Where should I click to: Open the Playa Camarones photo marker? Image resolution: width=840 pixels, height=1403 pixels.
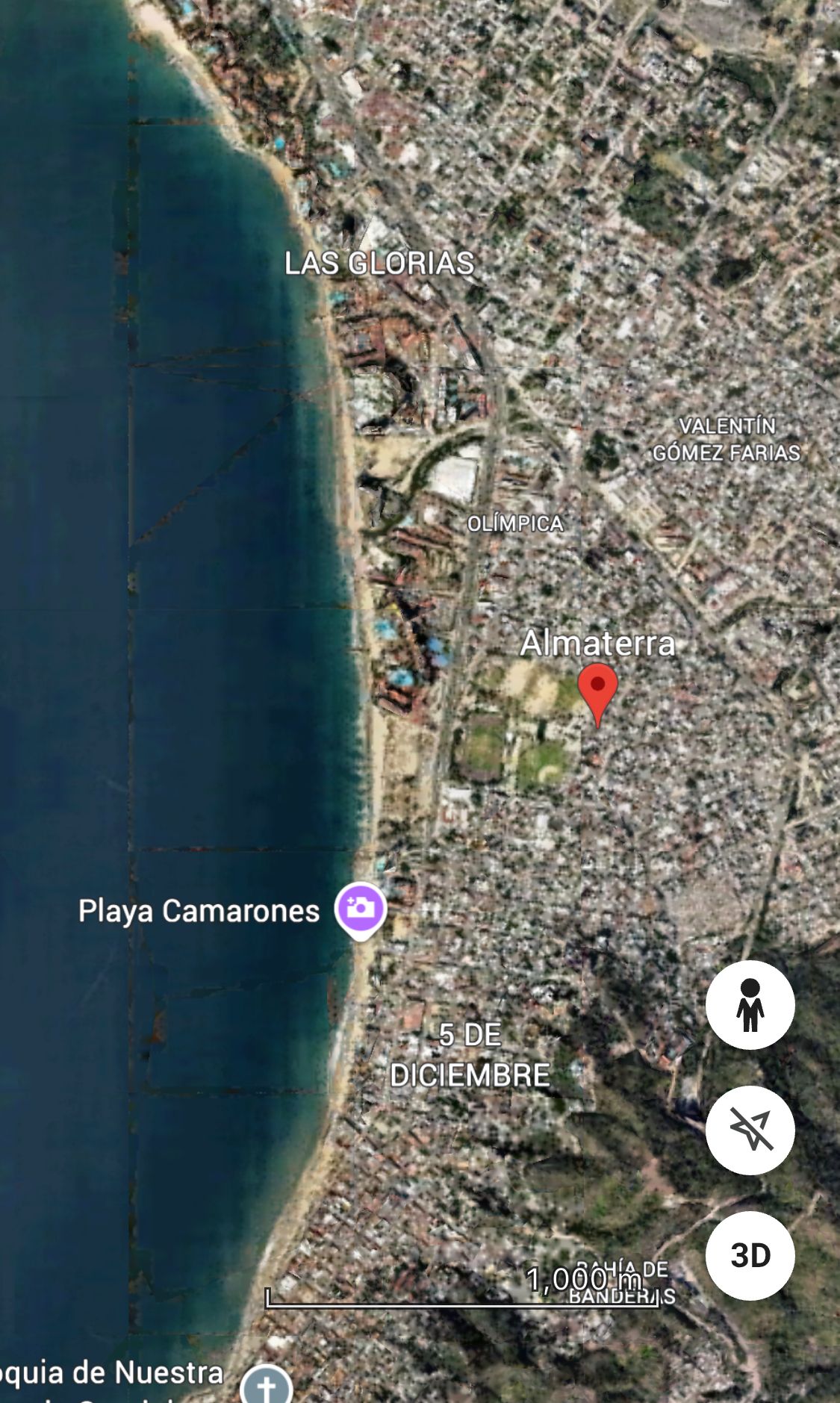tap(361, 909)
